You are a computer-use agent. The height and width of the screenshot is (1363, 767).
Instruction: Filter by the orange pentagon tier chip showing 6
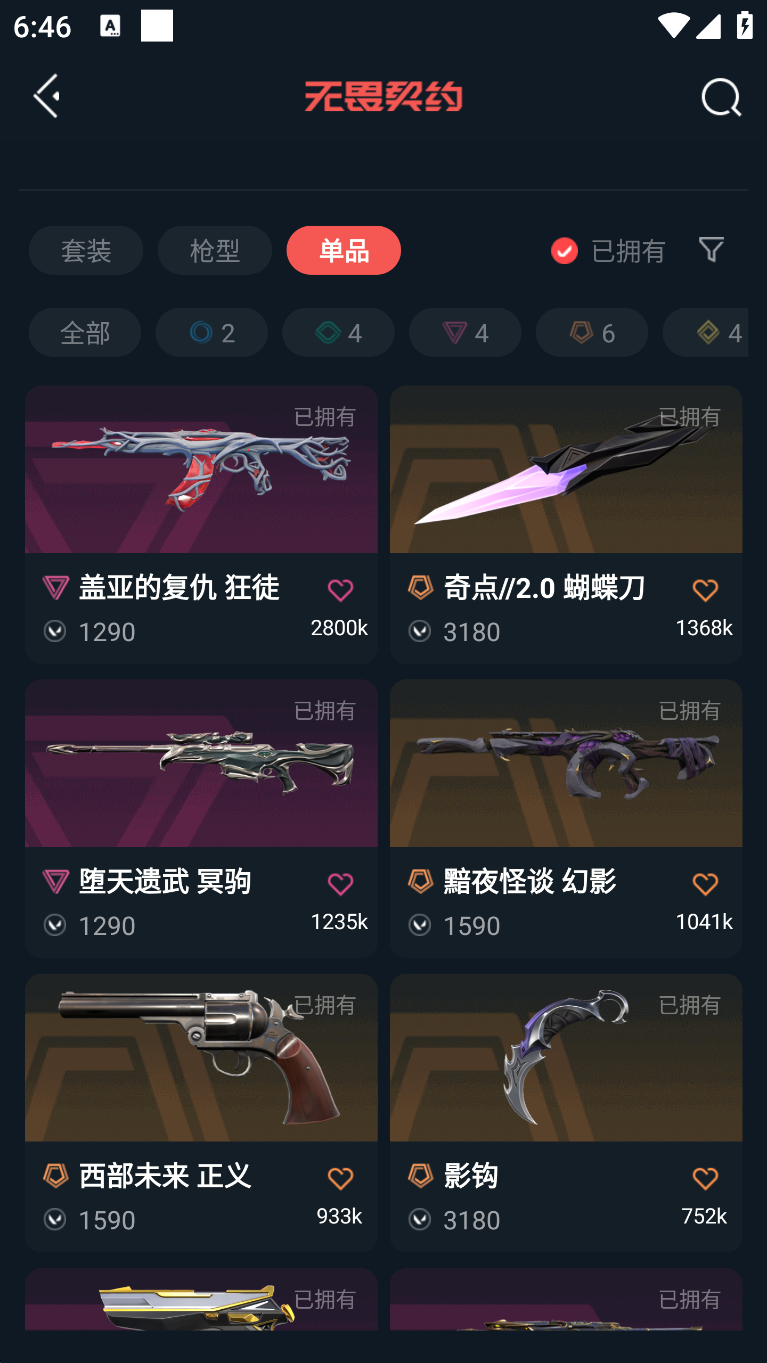coord(592,332)
